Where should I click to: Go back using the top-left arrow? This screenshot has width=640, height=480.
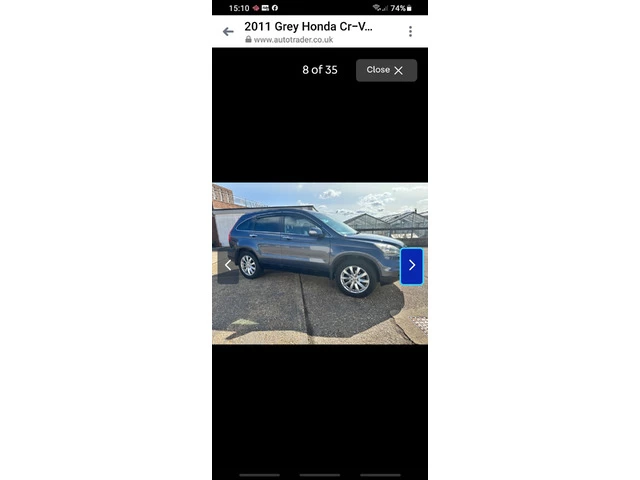coord(228,31)
